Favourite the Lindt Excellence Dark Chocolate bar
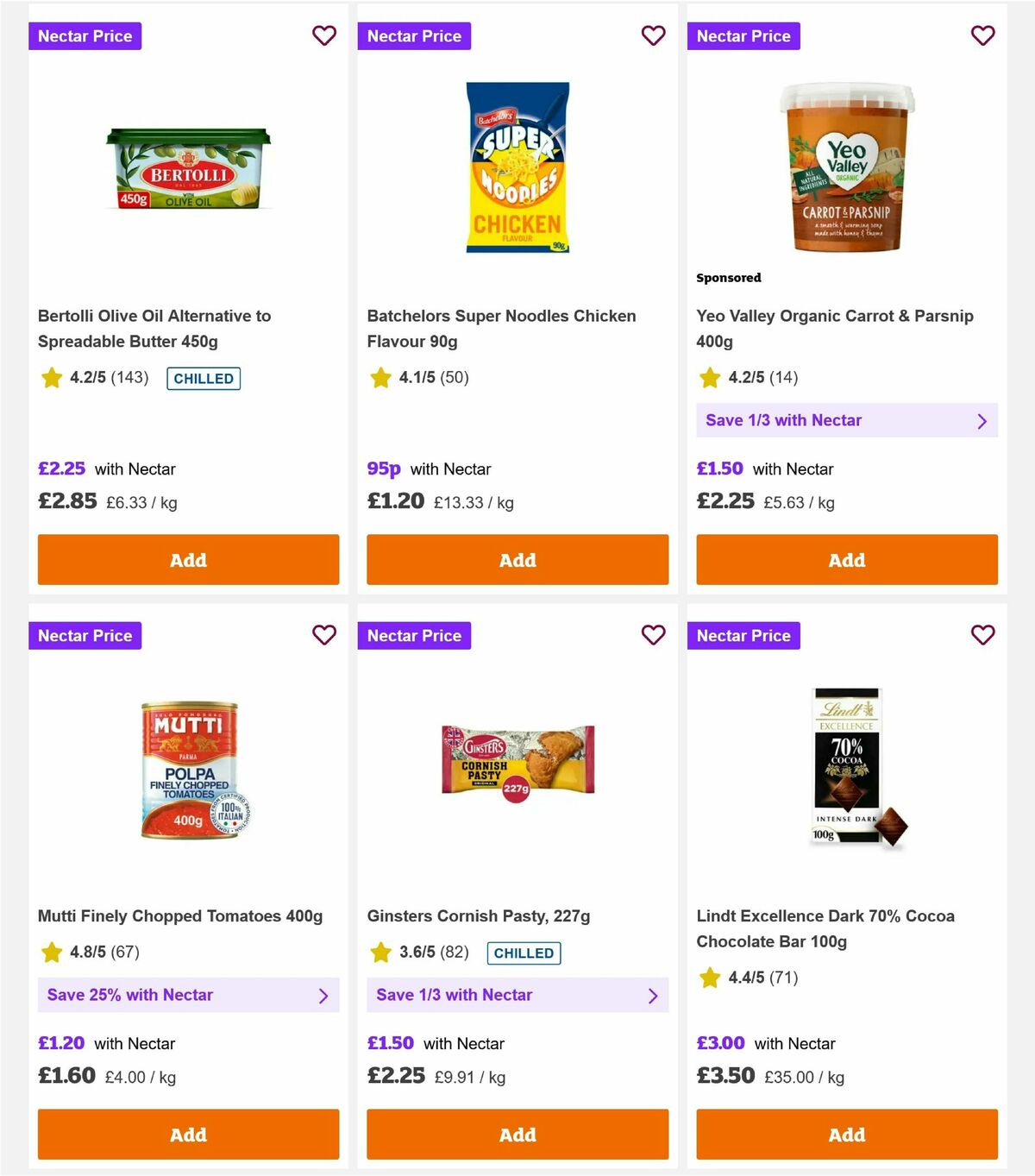 pyautogui.click(x=982, y=635)
